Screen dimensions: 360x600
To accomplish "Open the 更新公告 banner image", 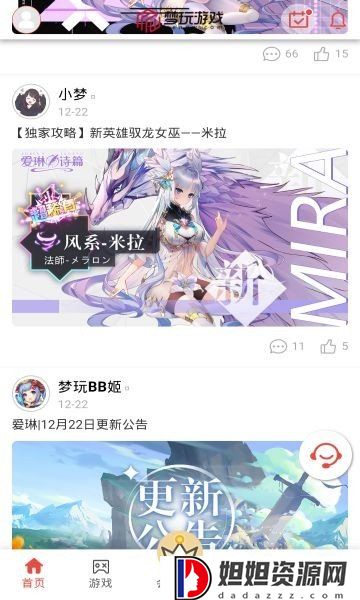I will click(x=180, y=496).
